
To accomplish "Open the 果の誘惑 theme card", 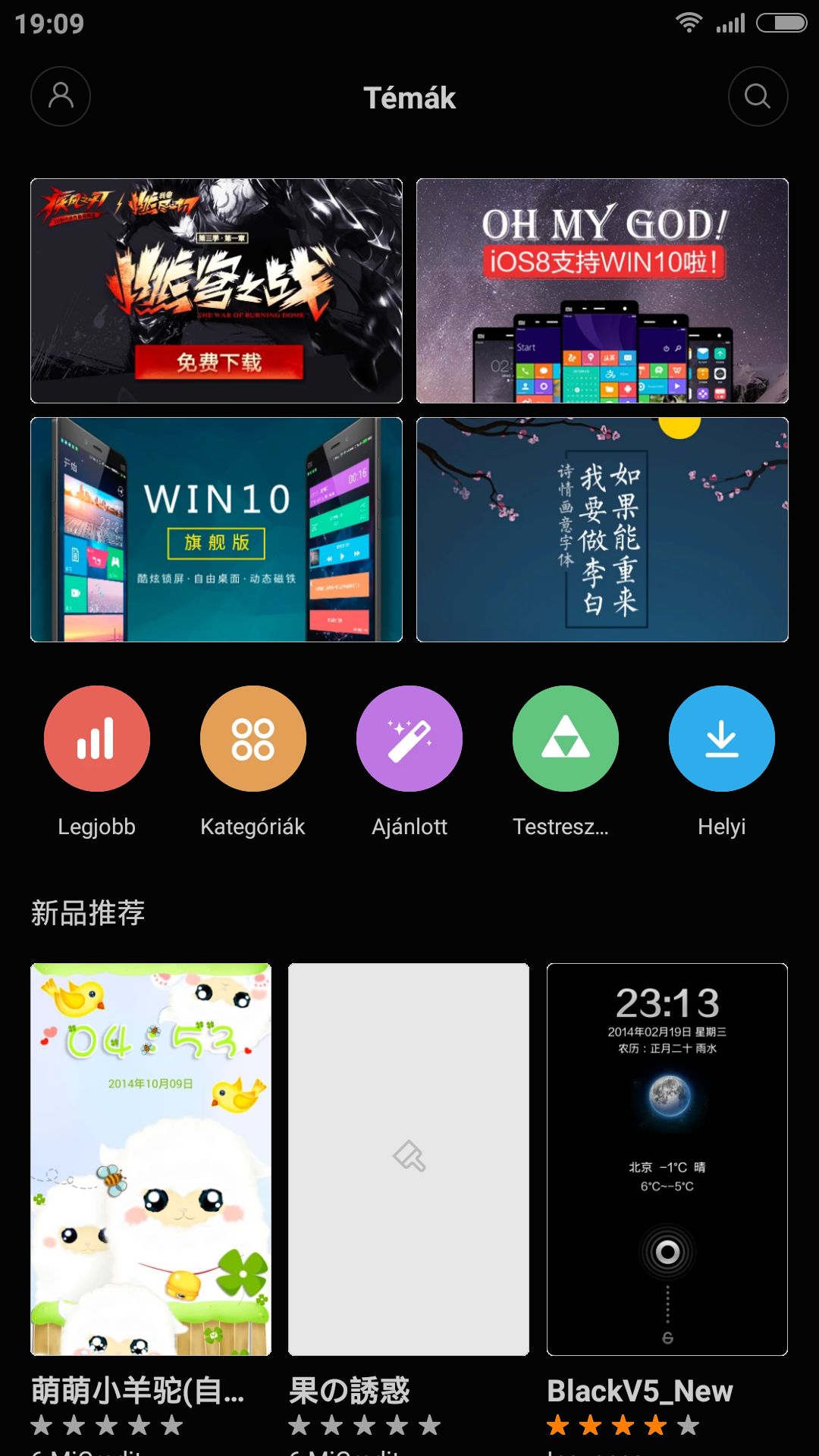I will (409, 1159).
